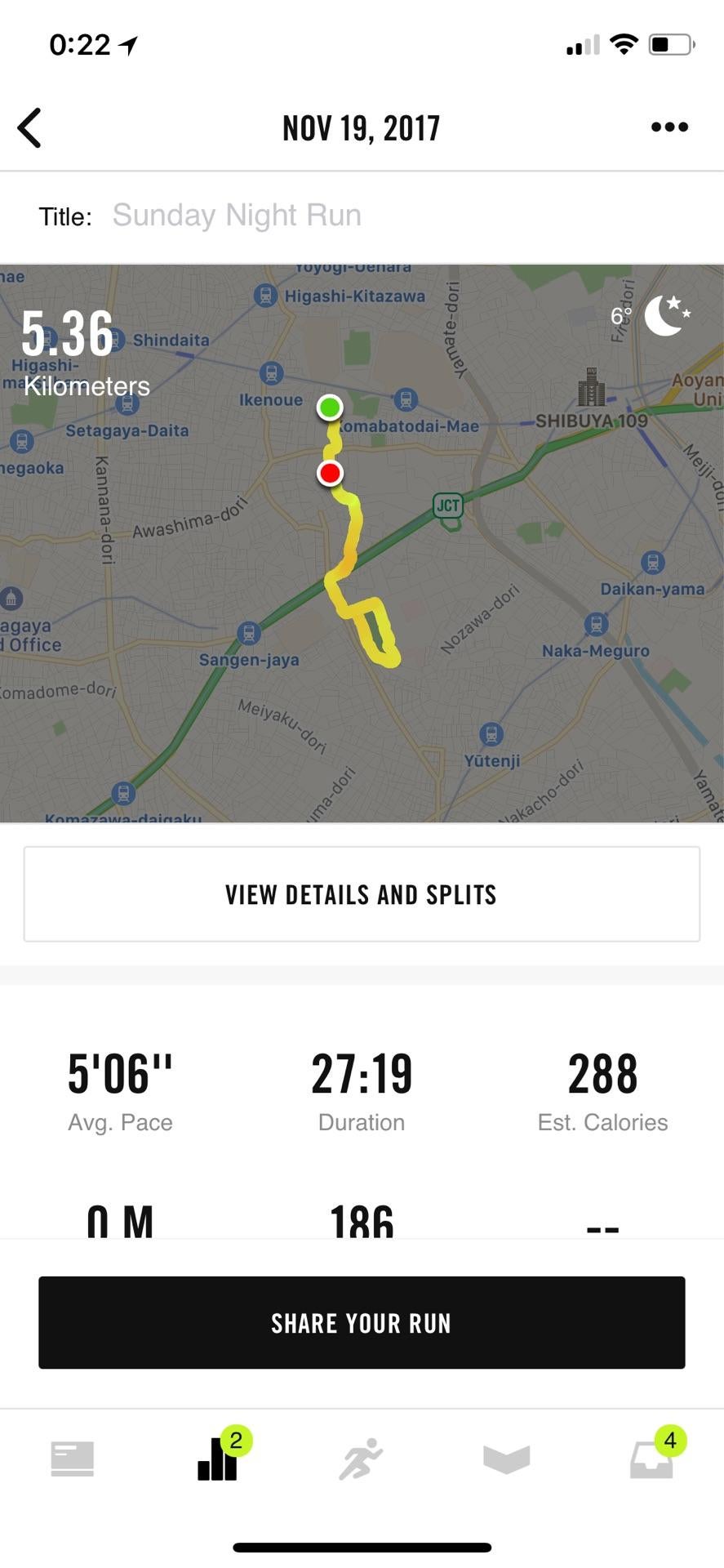
Task: View details and splits
Action: tap(362, 894)
